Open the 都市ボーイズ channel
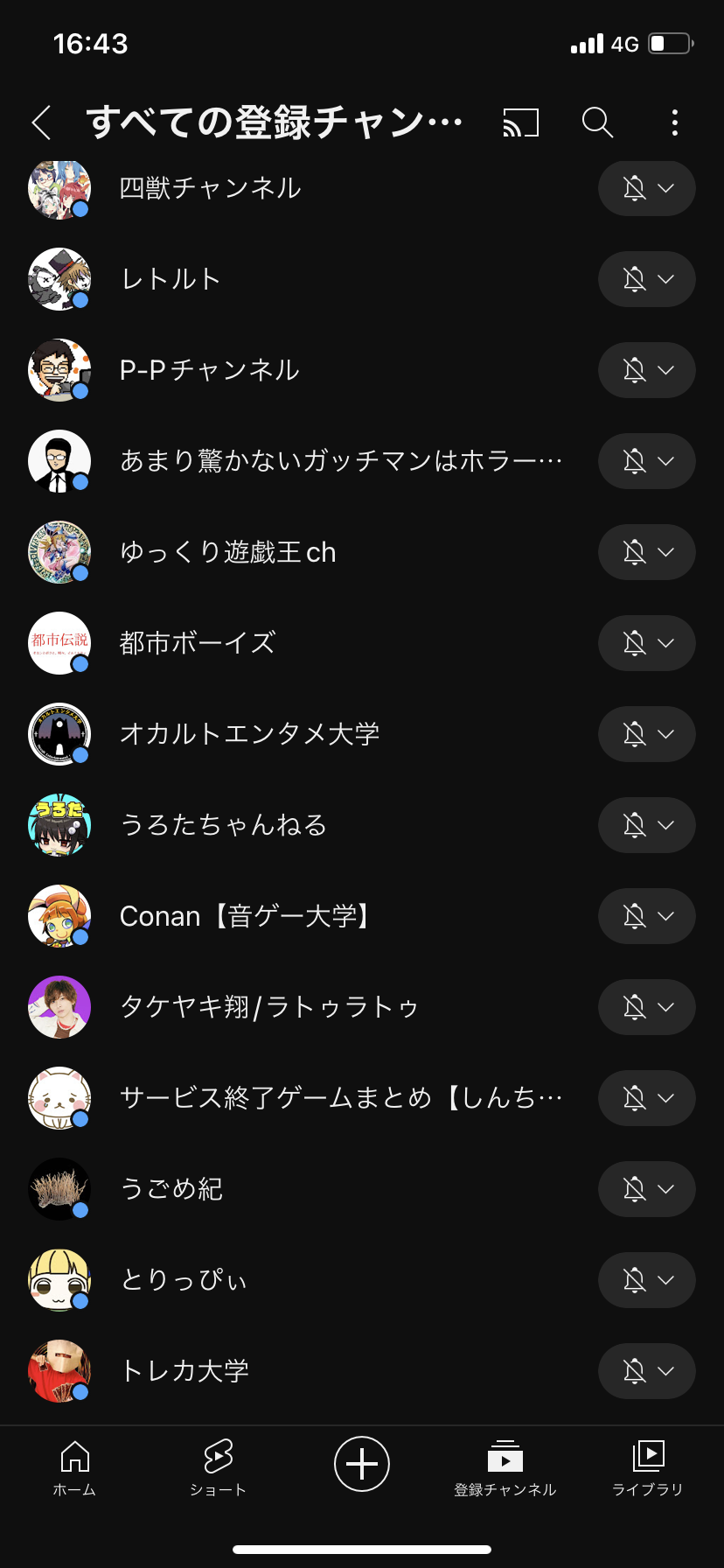The height and width of the screenshot is (1568, 724). (198, 643)
